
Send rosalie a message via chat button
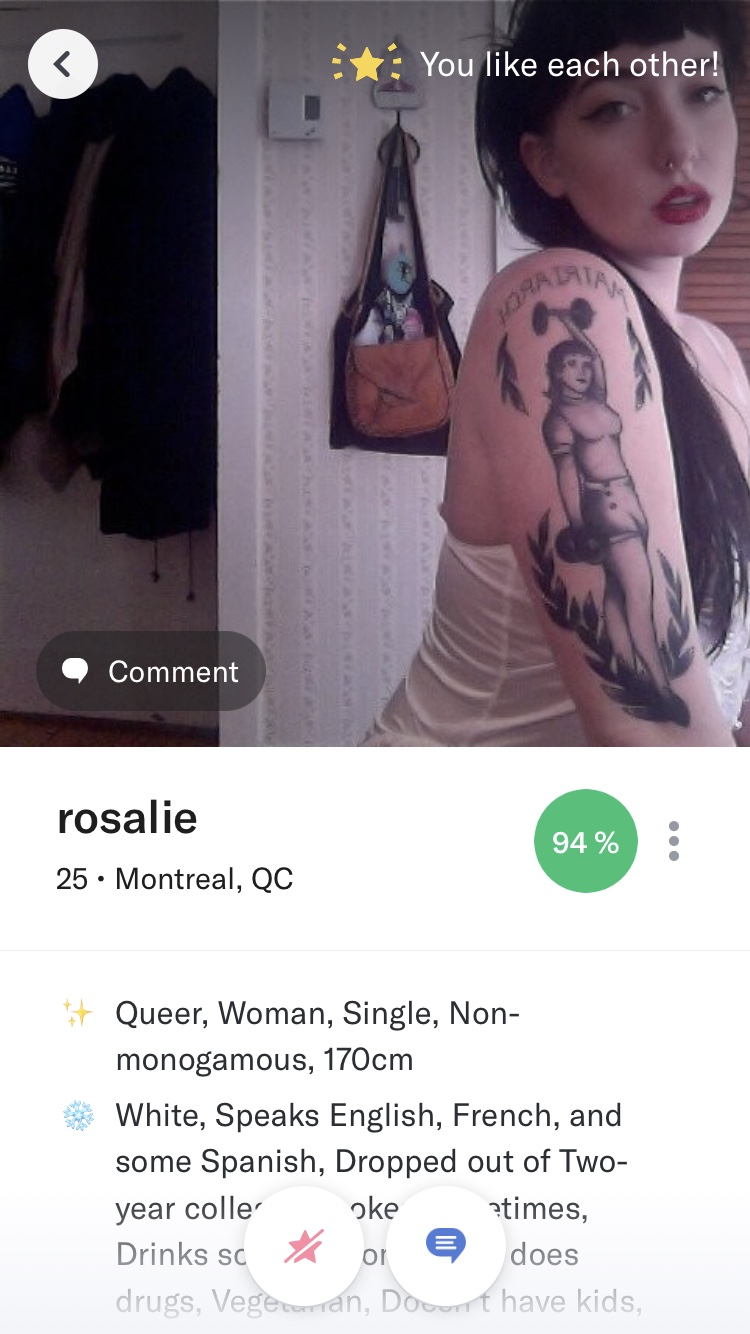tap(446, 1245)
